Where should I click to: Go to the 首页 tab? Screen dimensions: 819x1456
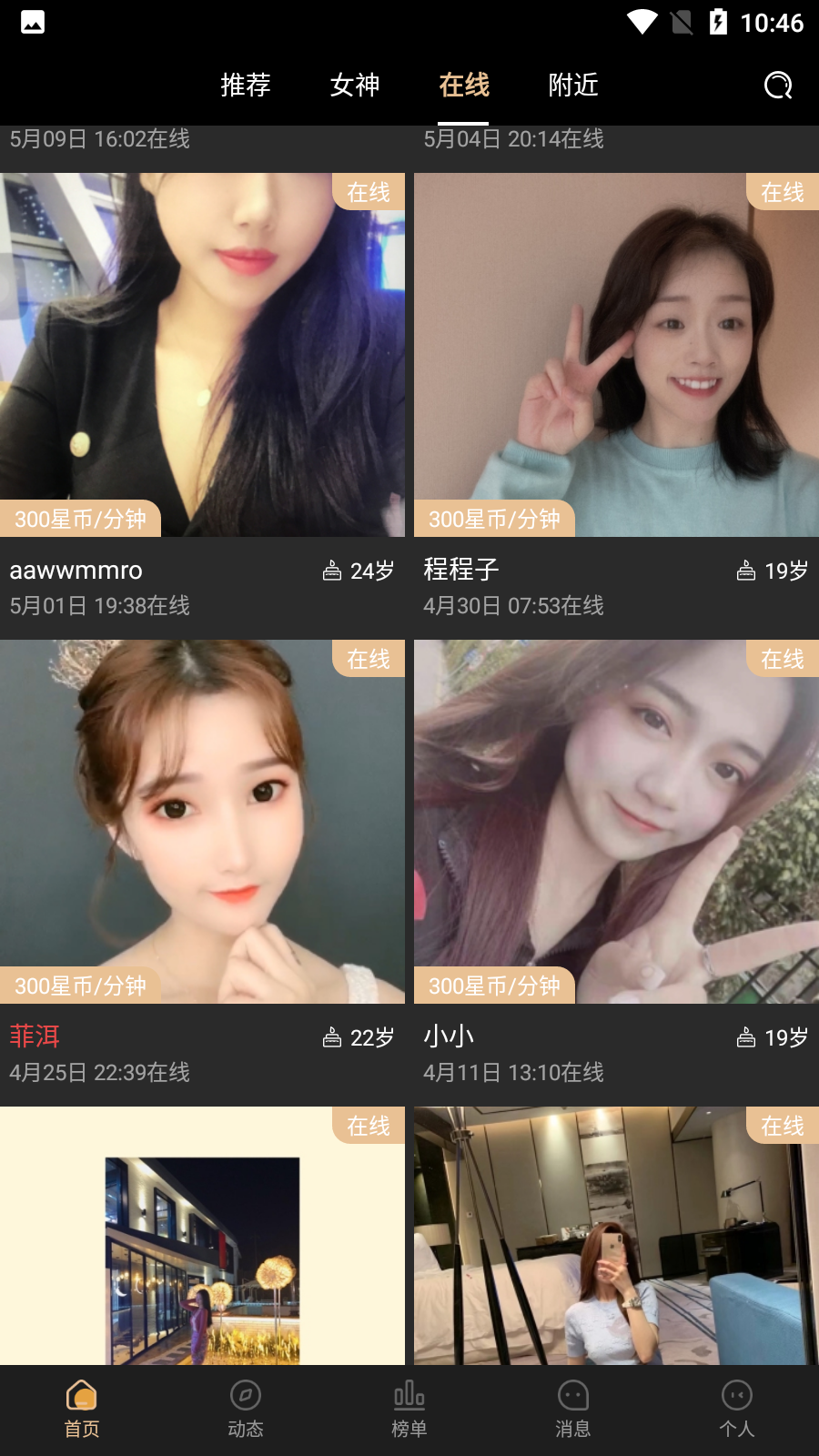coord(82,1409)
